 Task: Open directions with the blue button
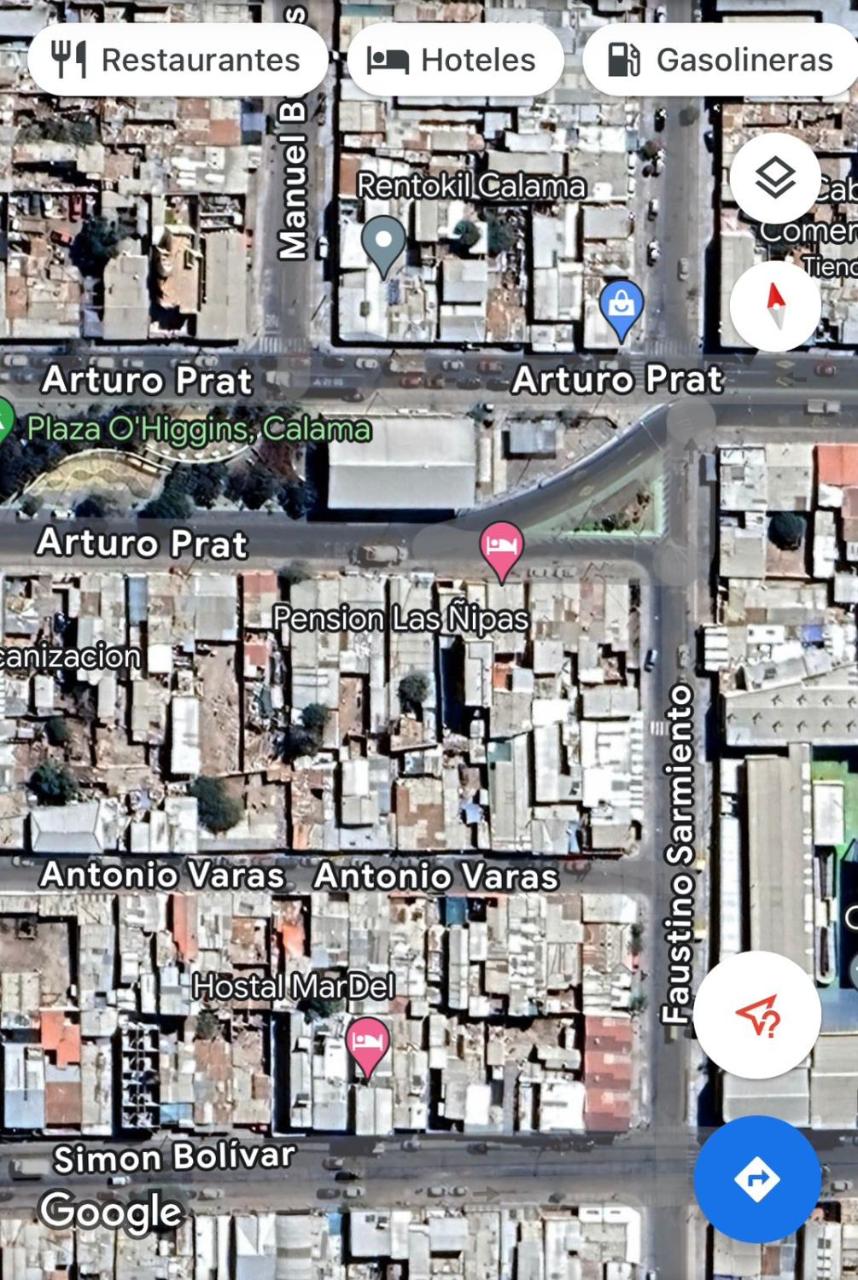click(757, 1179)
